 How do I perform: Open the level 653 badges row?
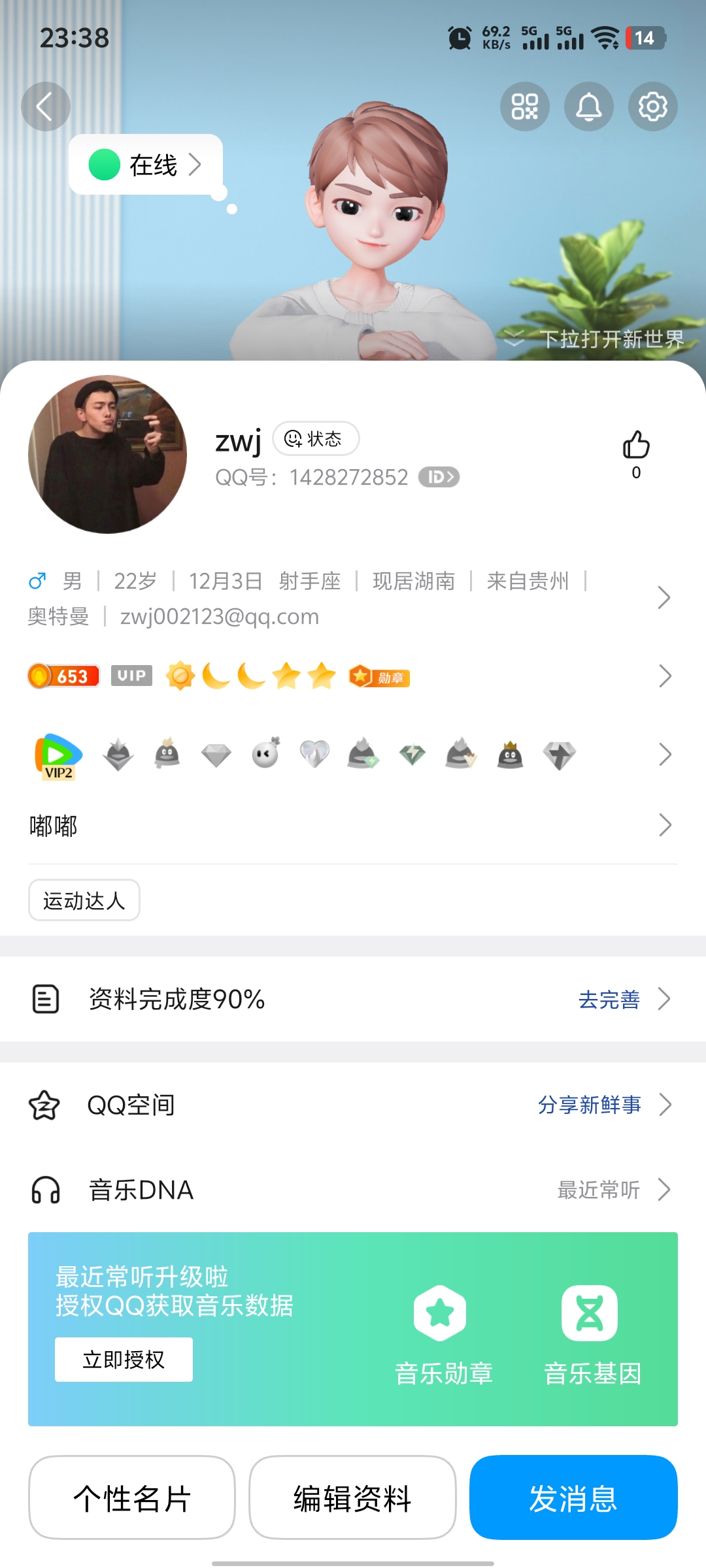pos(346,676)
